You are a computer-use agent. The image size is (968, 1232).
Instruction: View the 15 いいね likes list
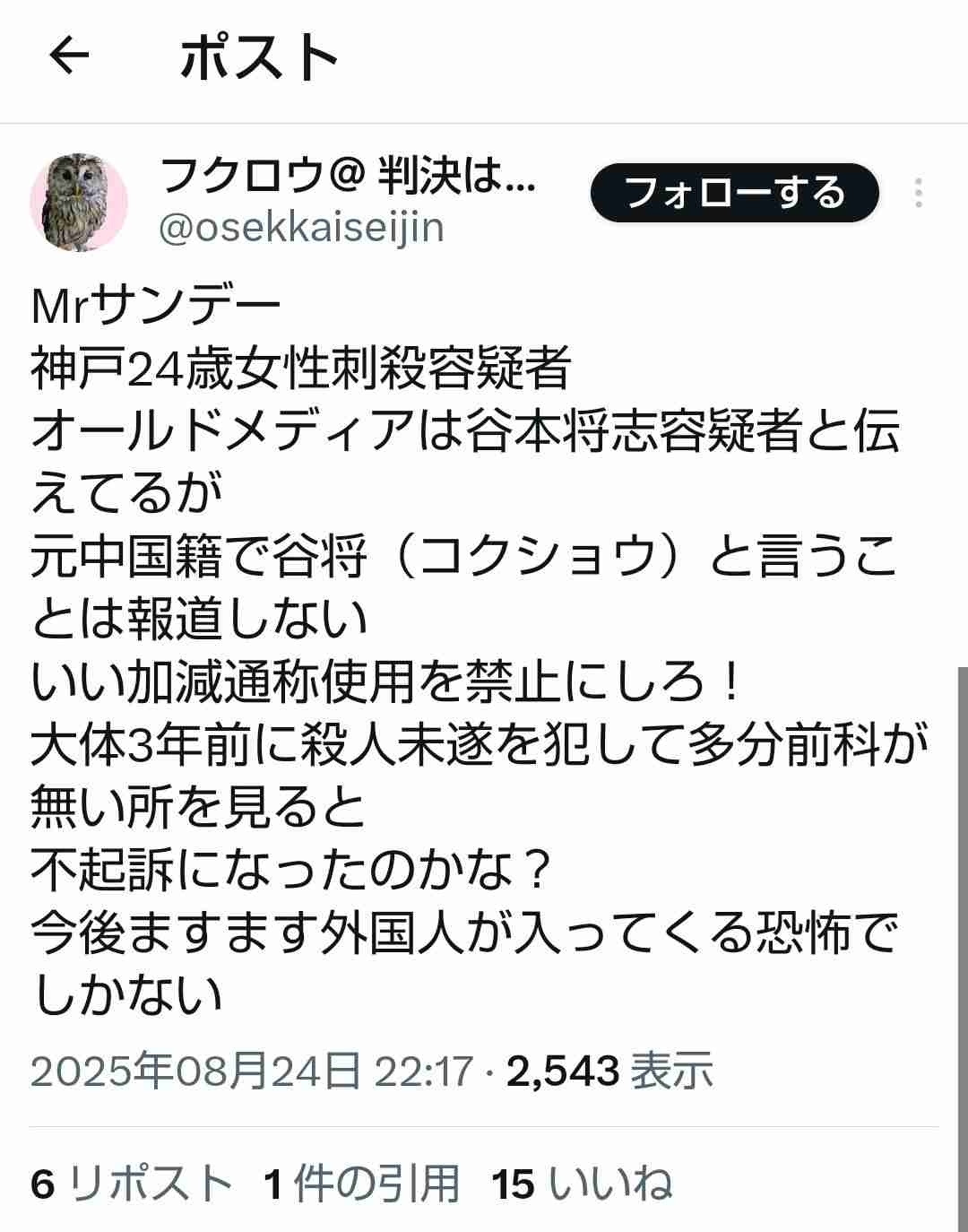click(x=582, y=1184)
